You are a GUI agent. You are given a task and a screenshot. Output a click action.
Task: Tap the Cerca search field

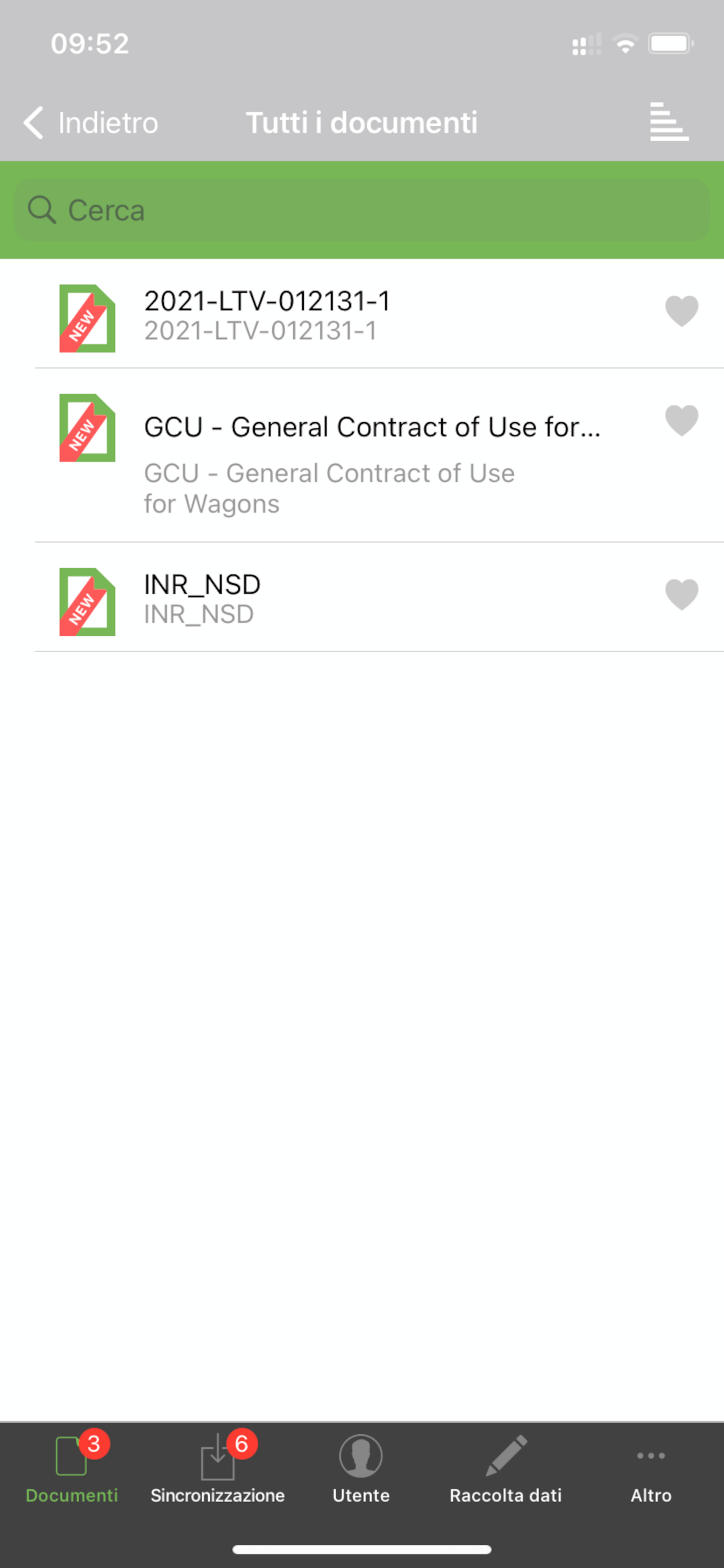click(x=362, y=210)
